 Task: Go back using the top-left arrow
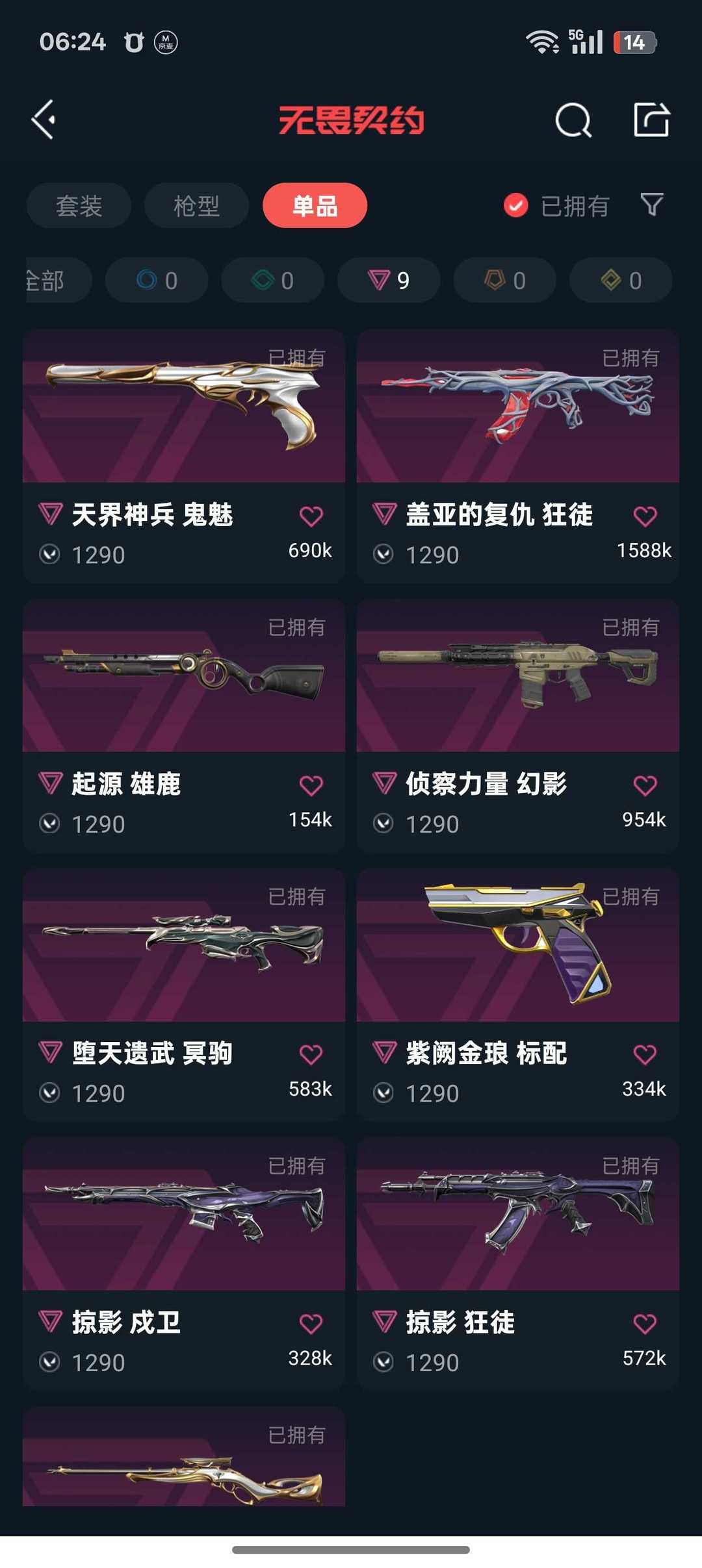(x=44, y=120)
